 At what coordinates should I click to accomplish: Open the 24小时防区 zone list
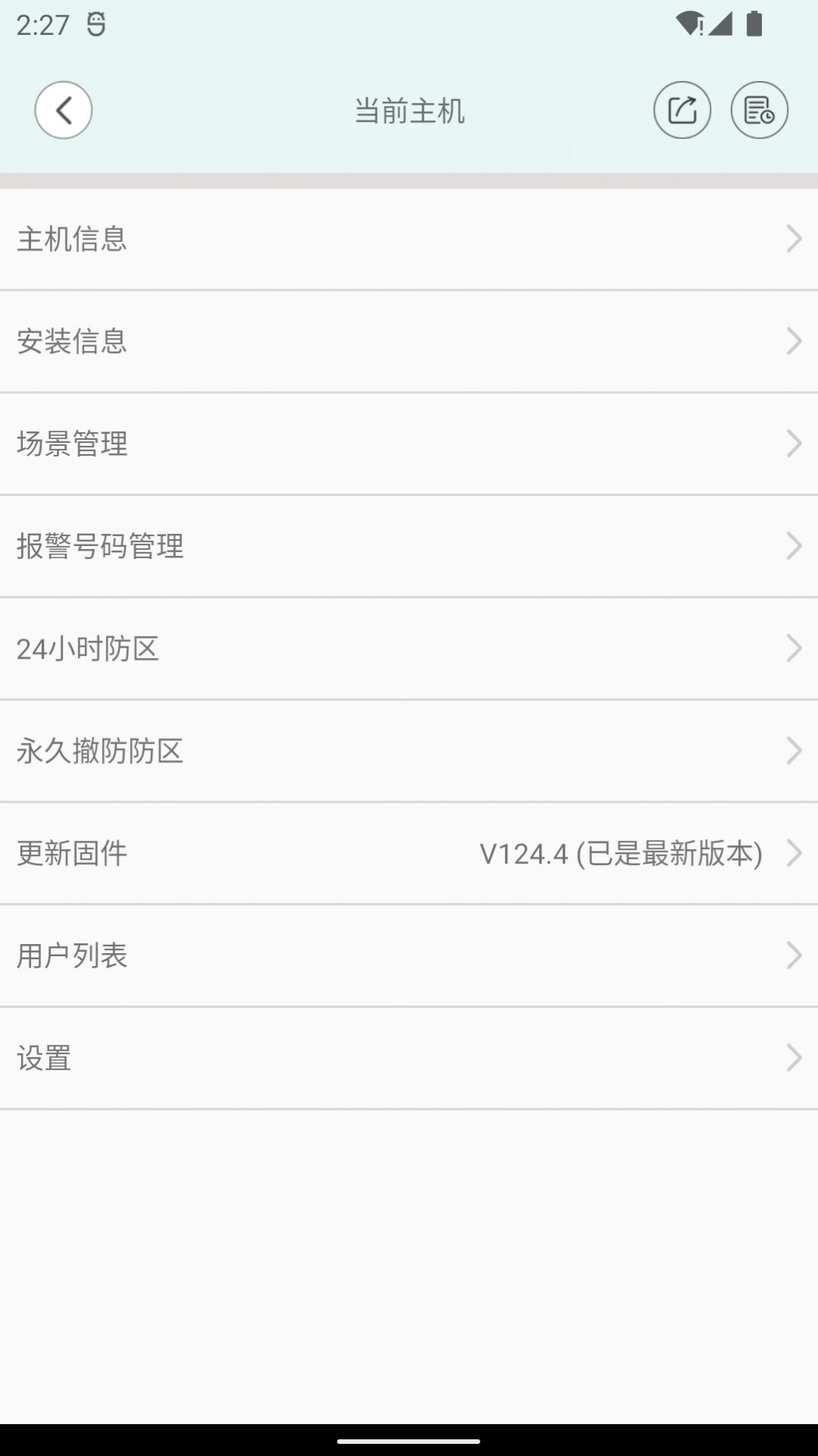point(409,649)
